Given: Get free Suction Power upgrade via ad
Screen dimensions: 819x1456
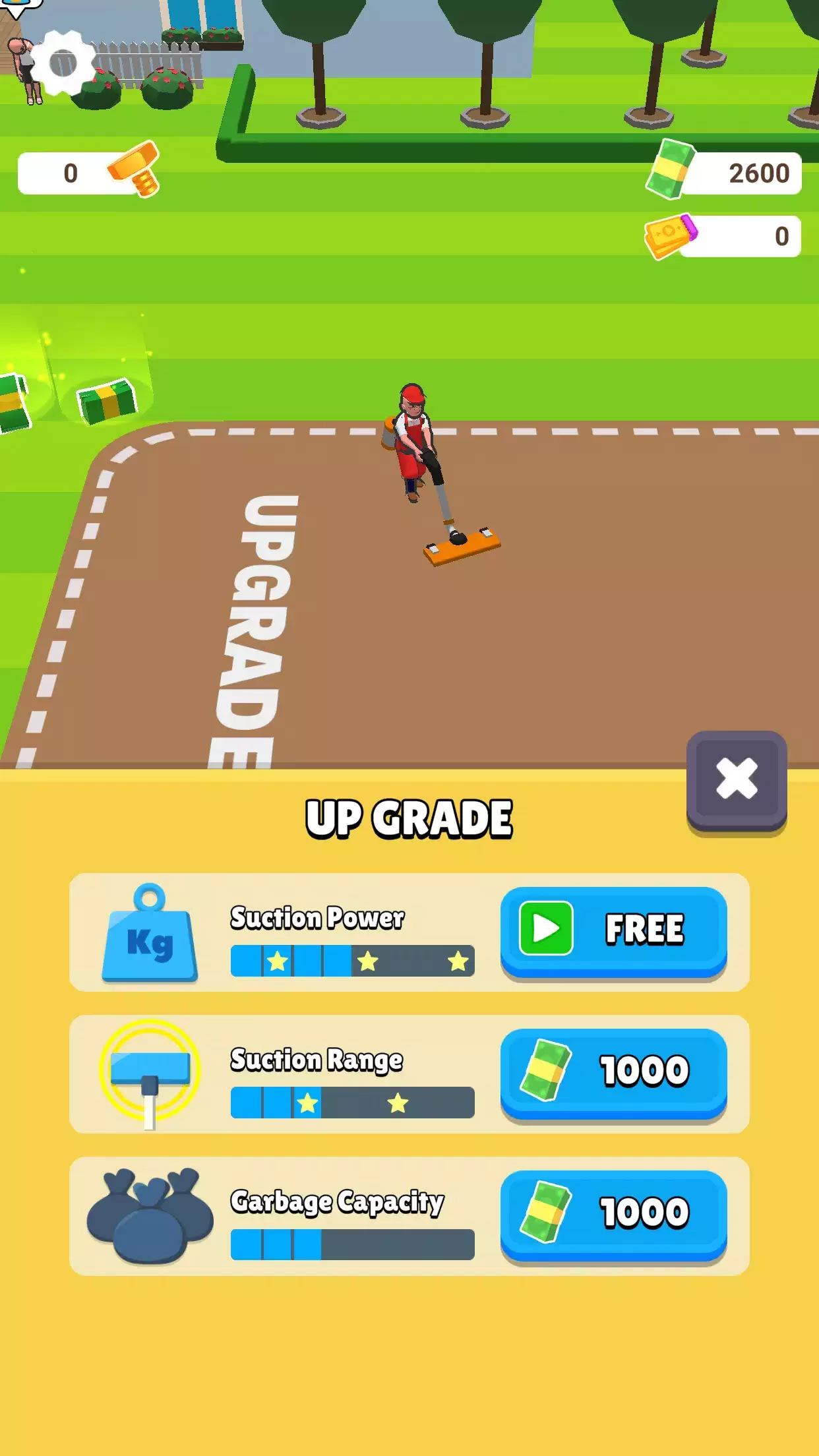Looking at the screenshot, I should pyautogui.click(x=613, y=930).
